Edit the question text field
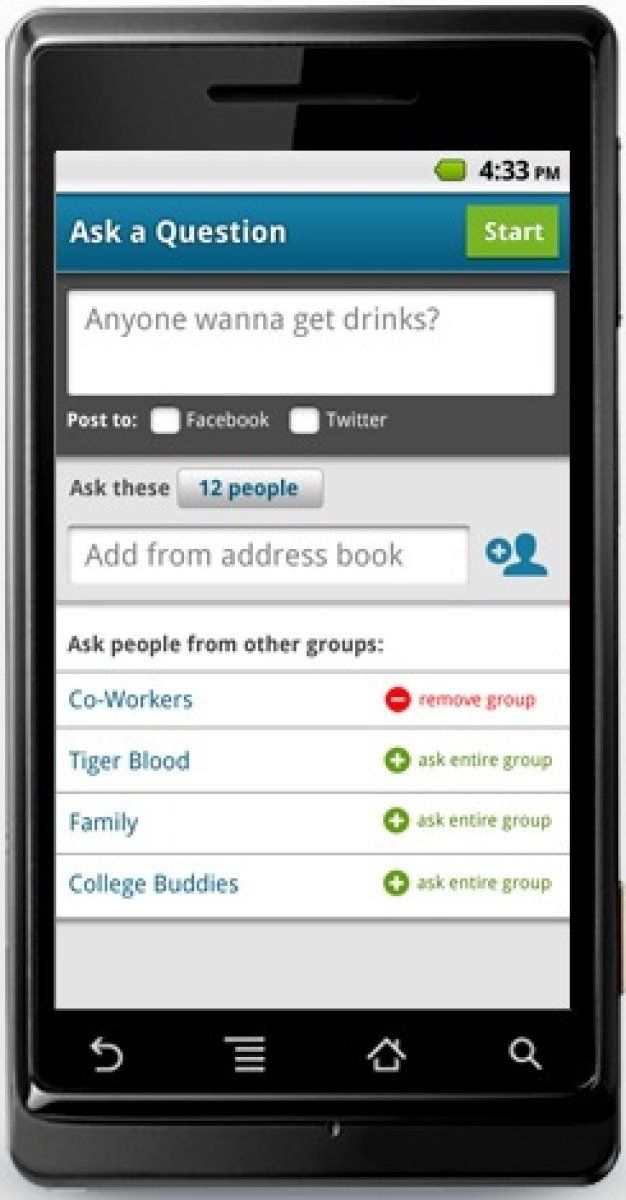 (x=310, y=342)
